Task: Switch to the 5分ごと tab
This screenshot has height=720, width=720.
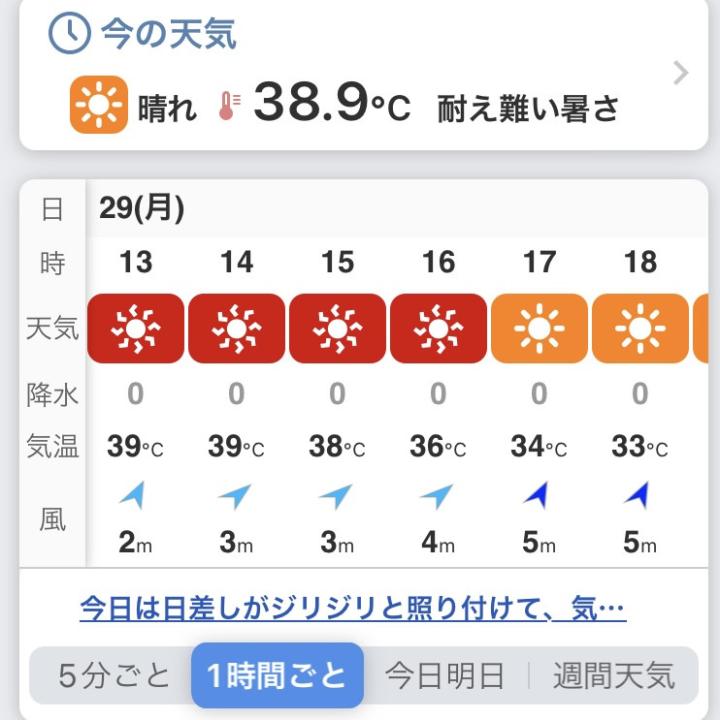Action: (114, 676)
